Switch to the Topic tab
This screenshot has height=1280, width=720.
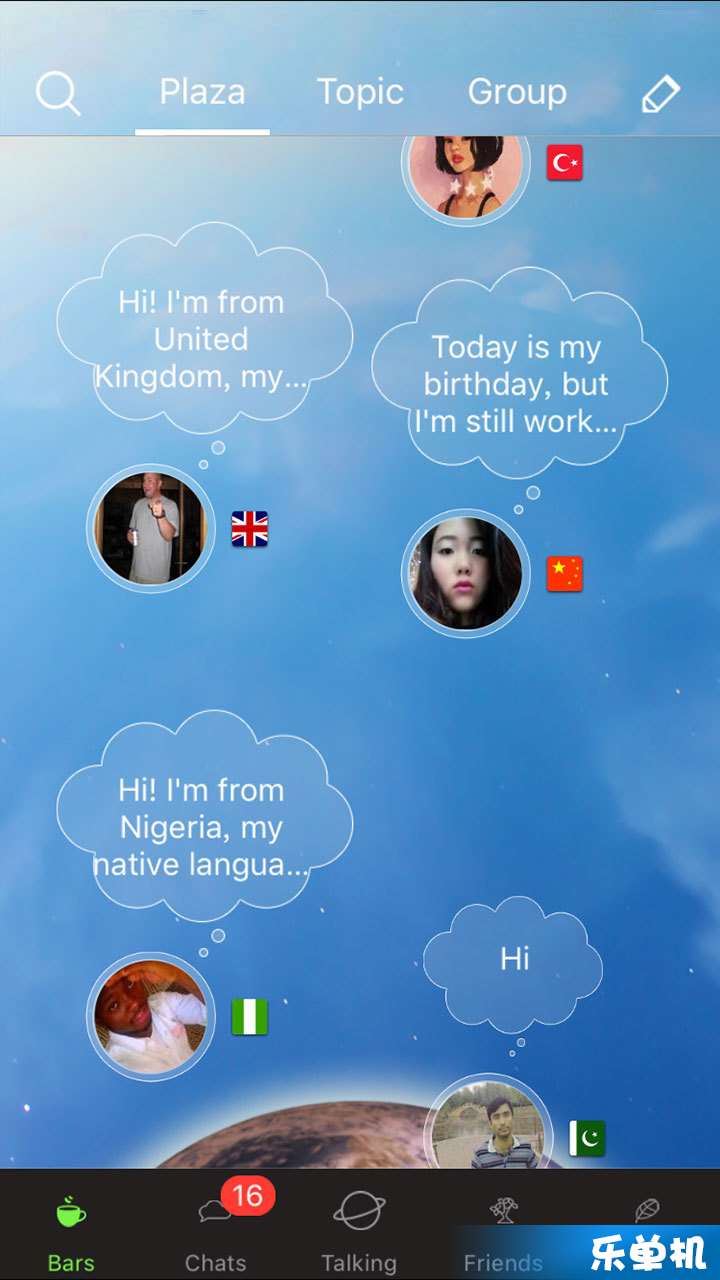pyautogui.click(x=360, y=93)
